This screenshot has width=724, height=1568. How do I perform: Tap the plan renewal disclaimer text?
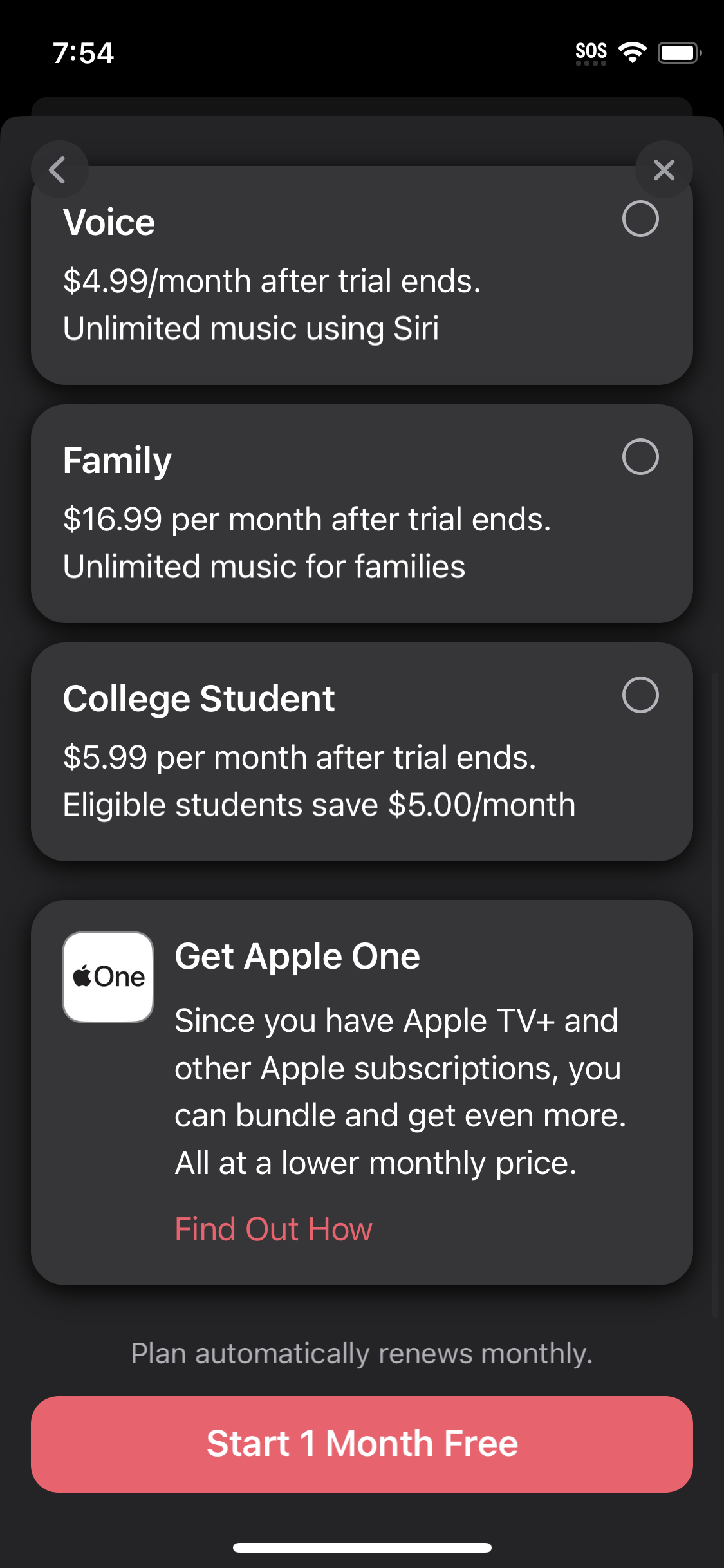pos(362,1352)
